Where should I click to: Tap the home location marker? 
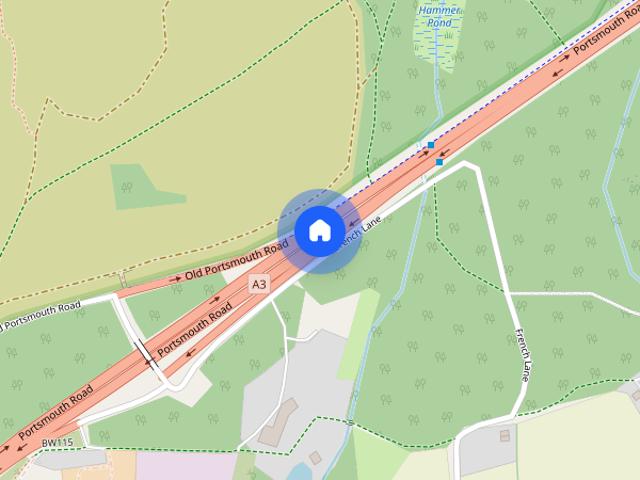tap(319, 230)
